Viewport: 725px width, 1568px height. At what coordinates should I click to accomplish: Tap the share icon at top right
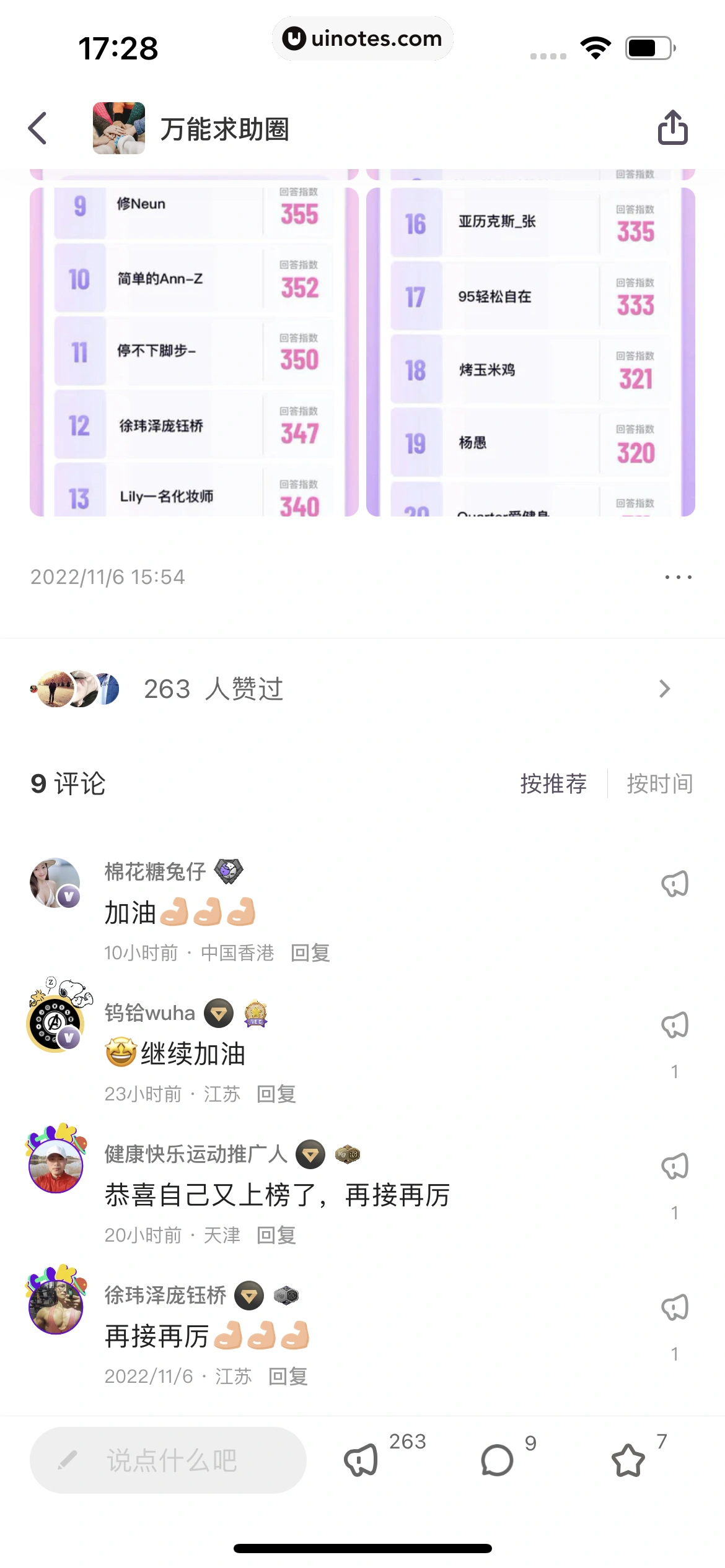[672, 128]
